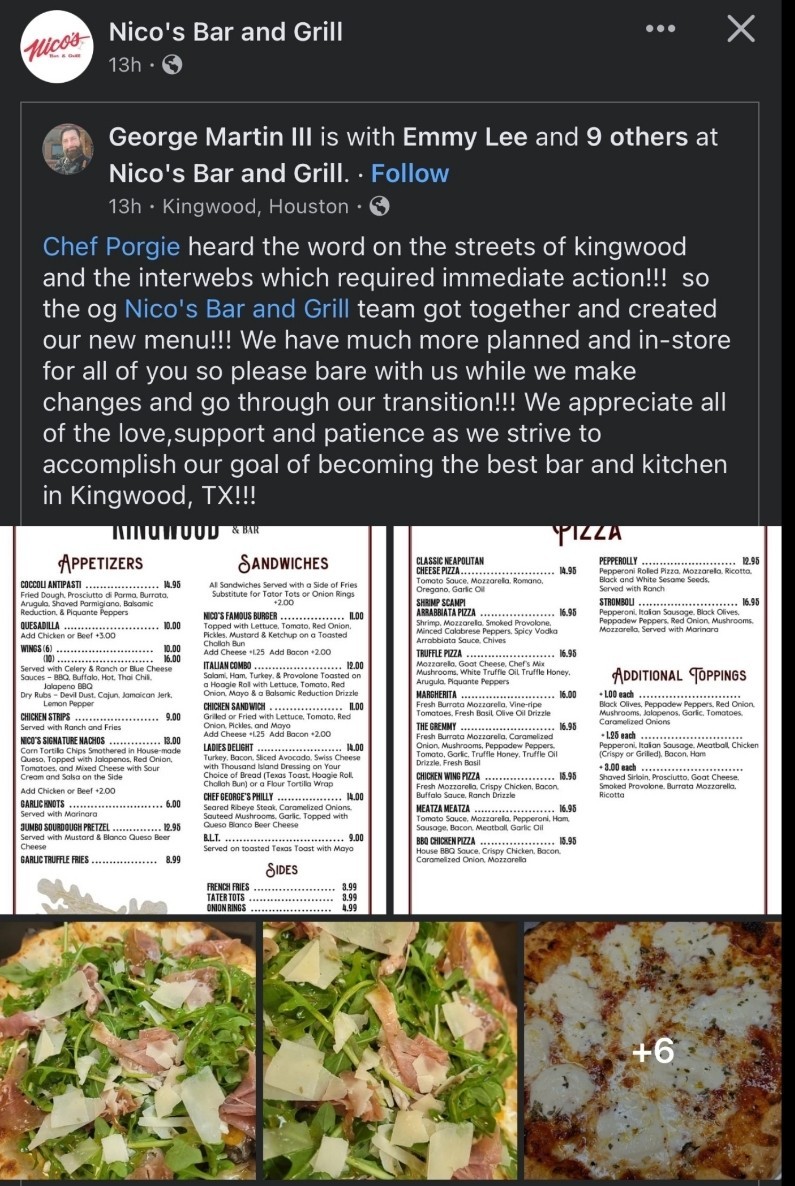View the middle prosciutto pizza photo
Viewport: 795px width, 1186px height.
[390, 1050]
